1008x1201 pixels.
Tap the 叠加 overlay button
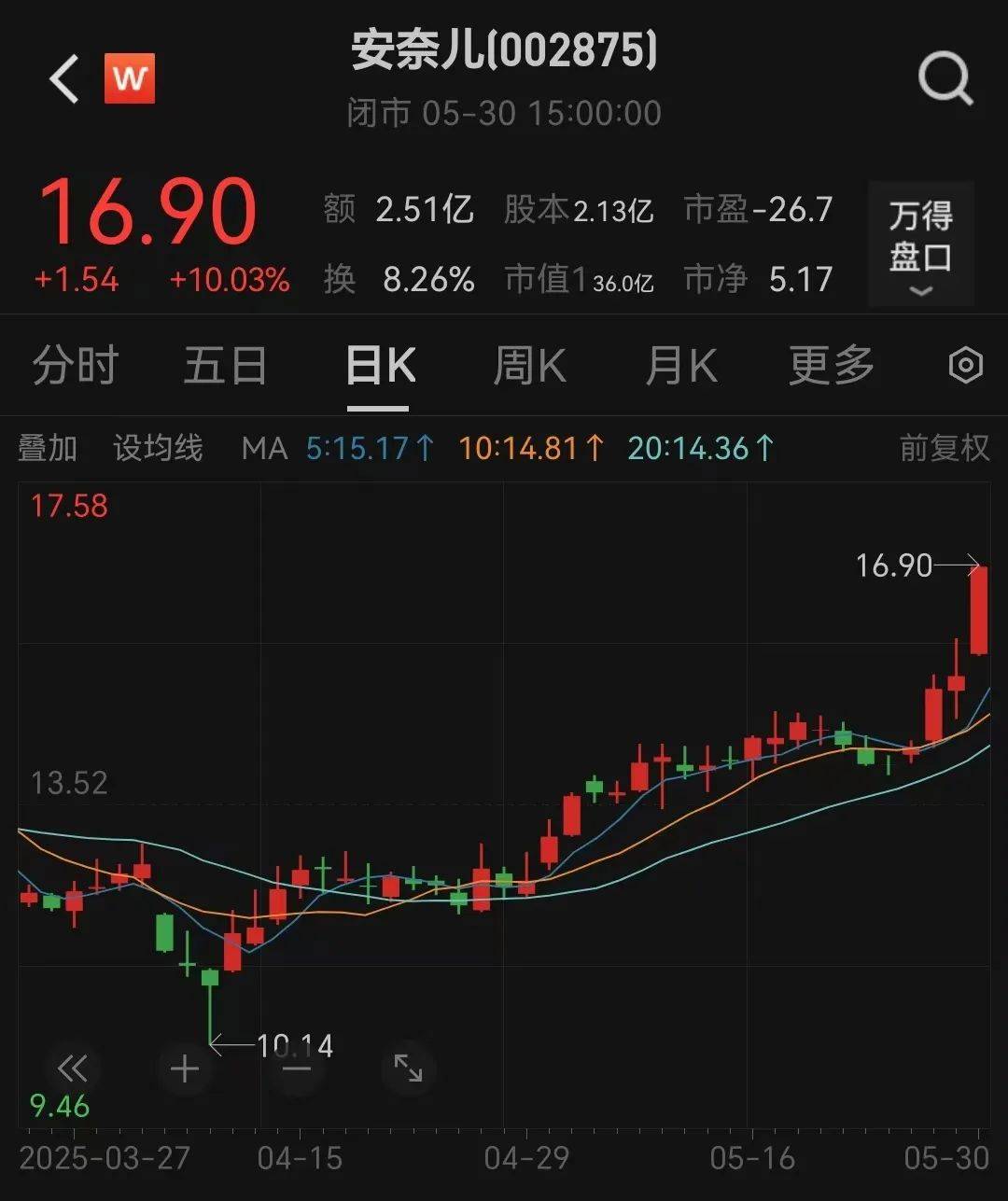(49, 449)
